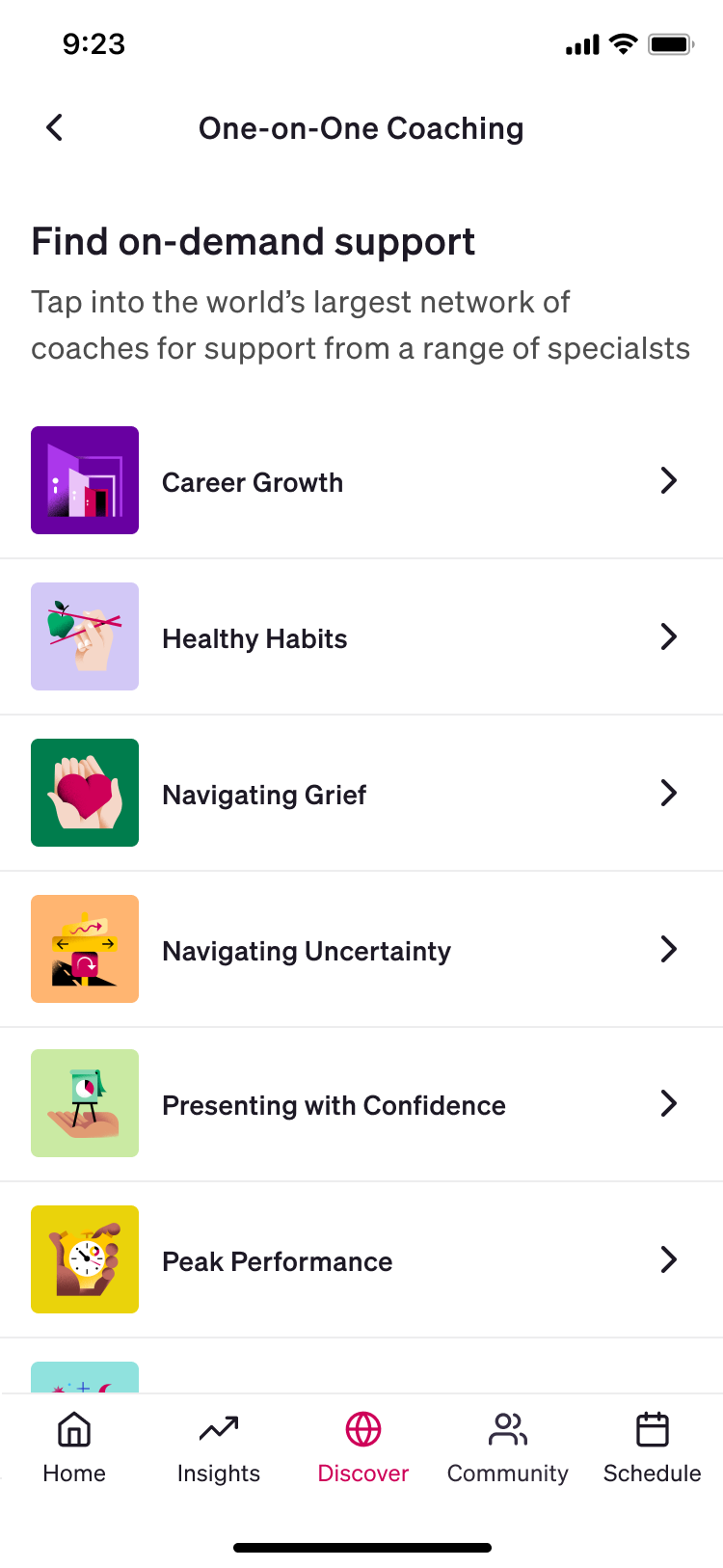Open the Schedule tab
This screenshot has width=723, height=1568.
coord(653,1447)
